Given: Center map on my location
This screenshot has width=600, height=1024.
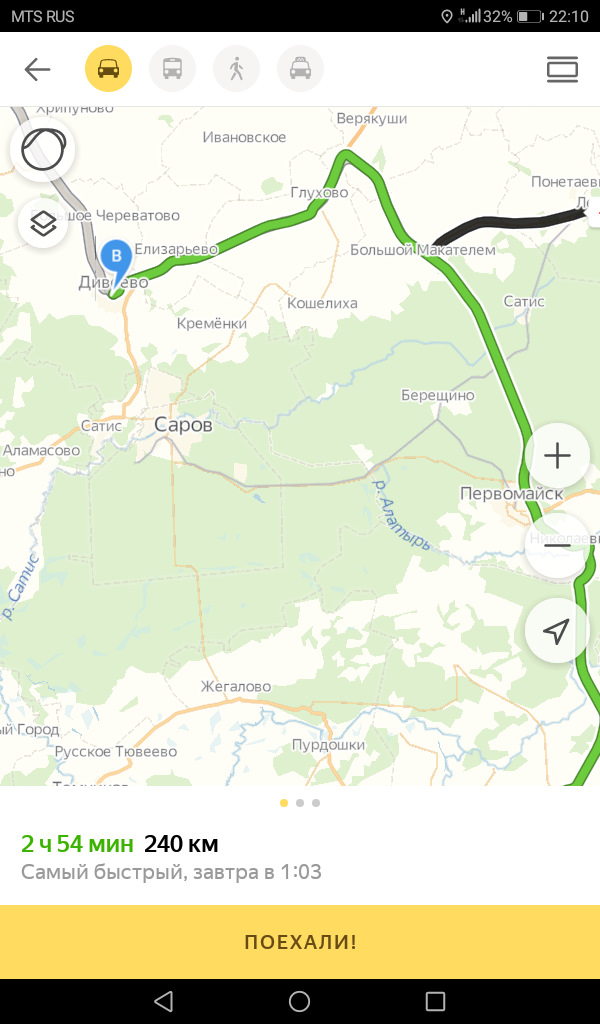Looking at the screenshot, I should click(557, 631).
